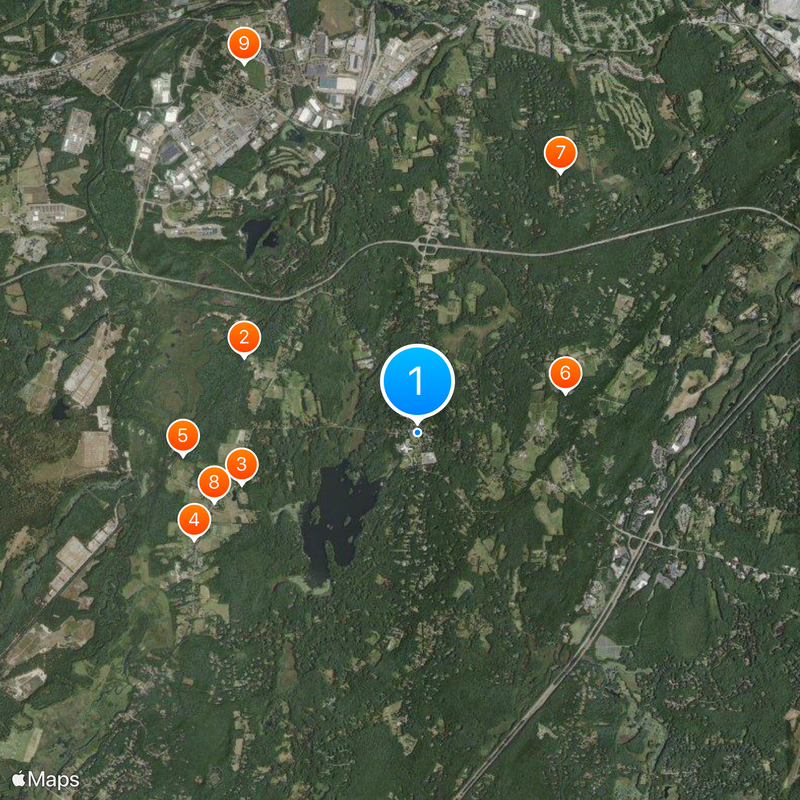Open map pin number 3
The height and width of the screenshot is (800, 800).
pyautogui.click(x=241, y=464)
